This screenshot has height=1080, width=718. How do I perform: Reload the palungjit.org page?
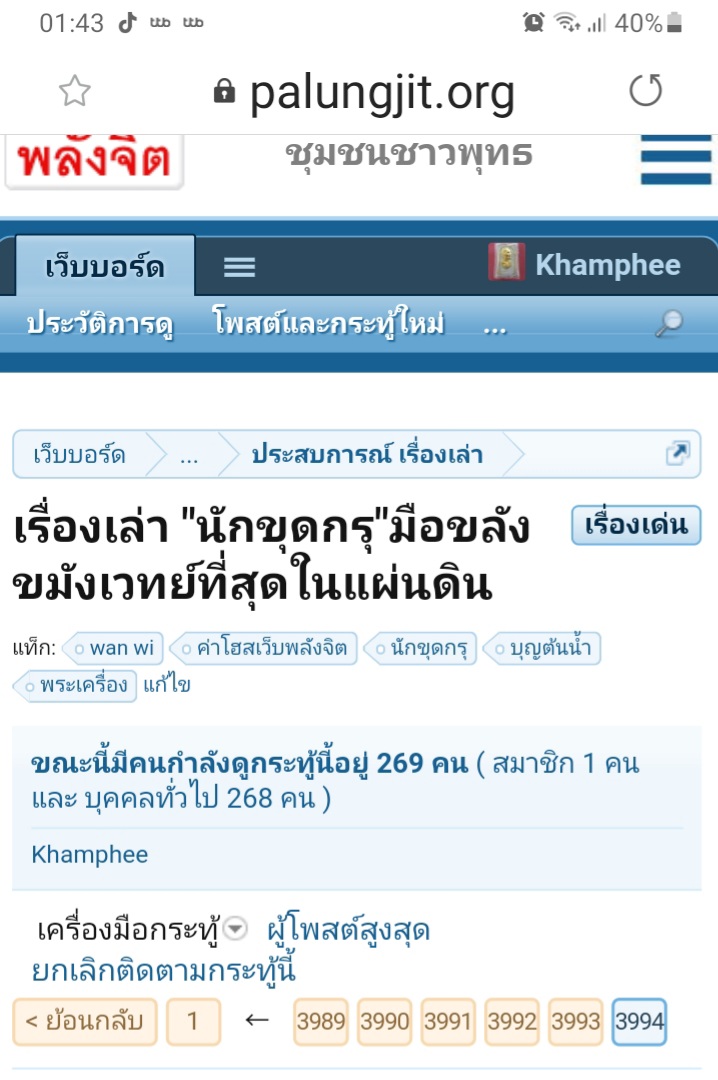645,92
